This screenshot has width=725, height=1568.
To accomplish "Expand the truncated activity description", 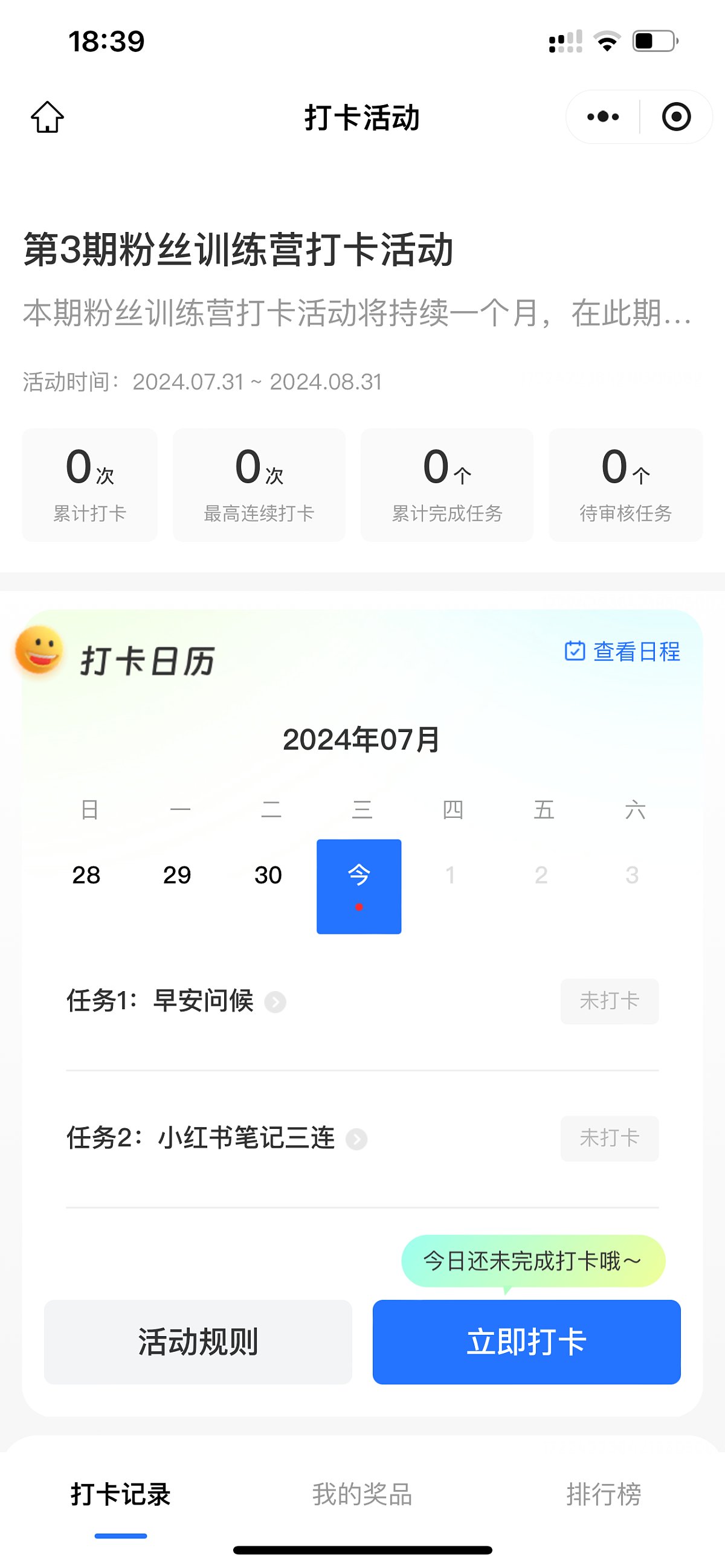I will pyautogui.click(x=357, y=313).
